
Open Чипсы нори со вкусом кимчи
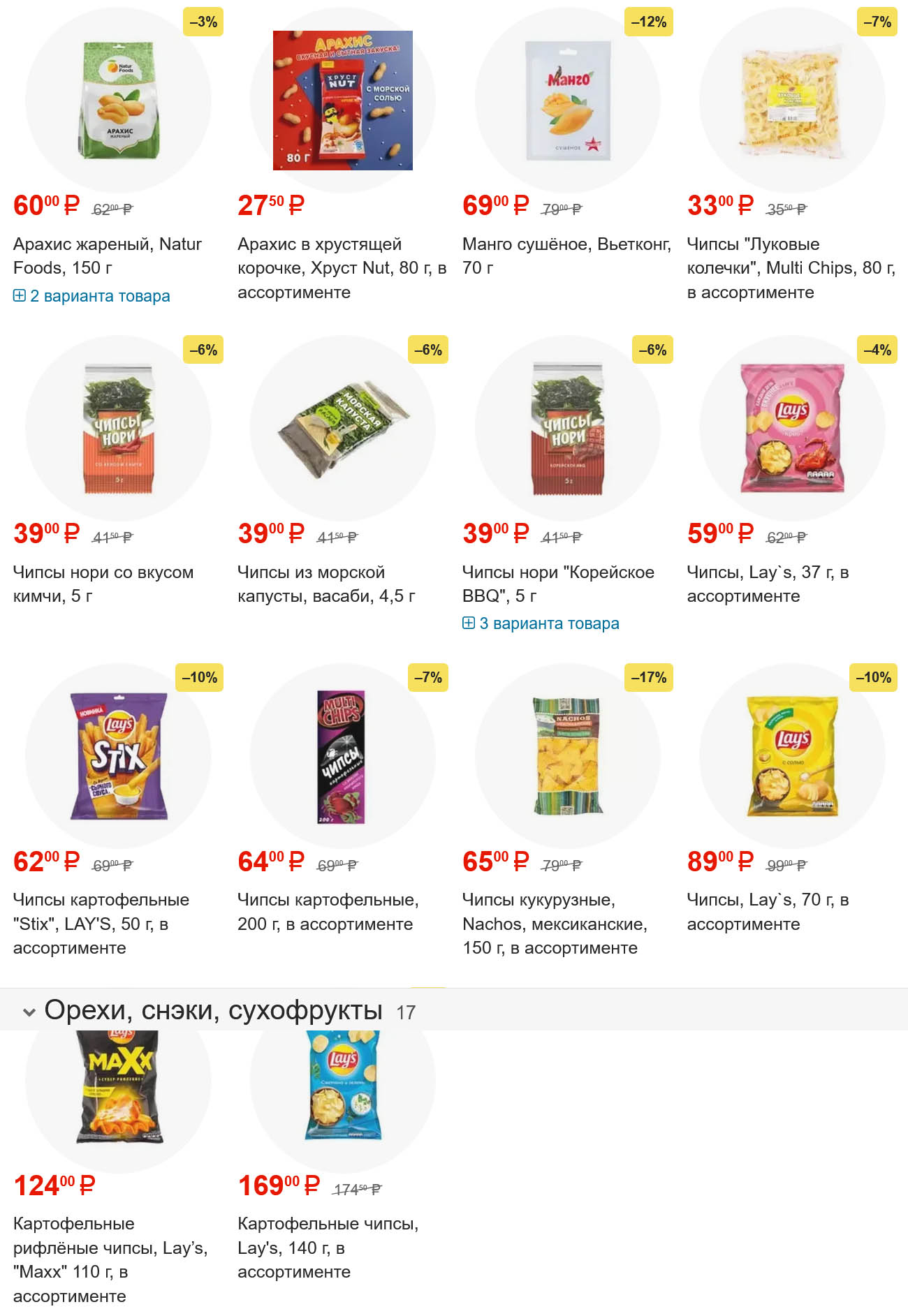(103, 584)
